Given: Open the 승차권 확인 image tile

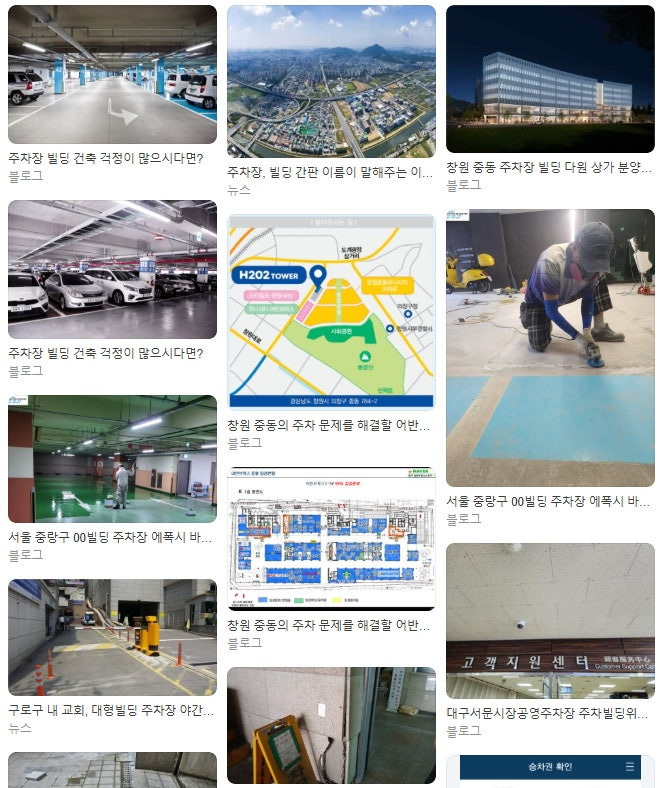Looking at the screenshot, I should [x=550, y=771].
